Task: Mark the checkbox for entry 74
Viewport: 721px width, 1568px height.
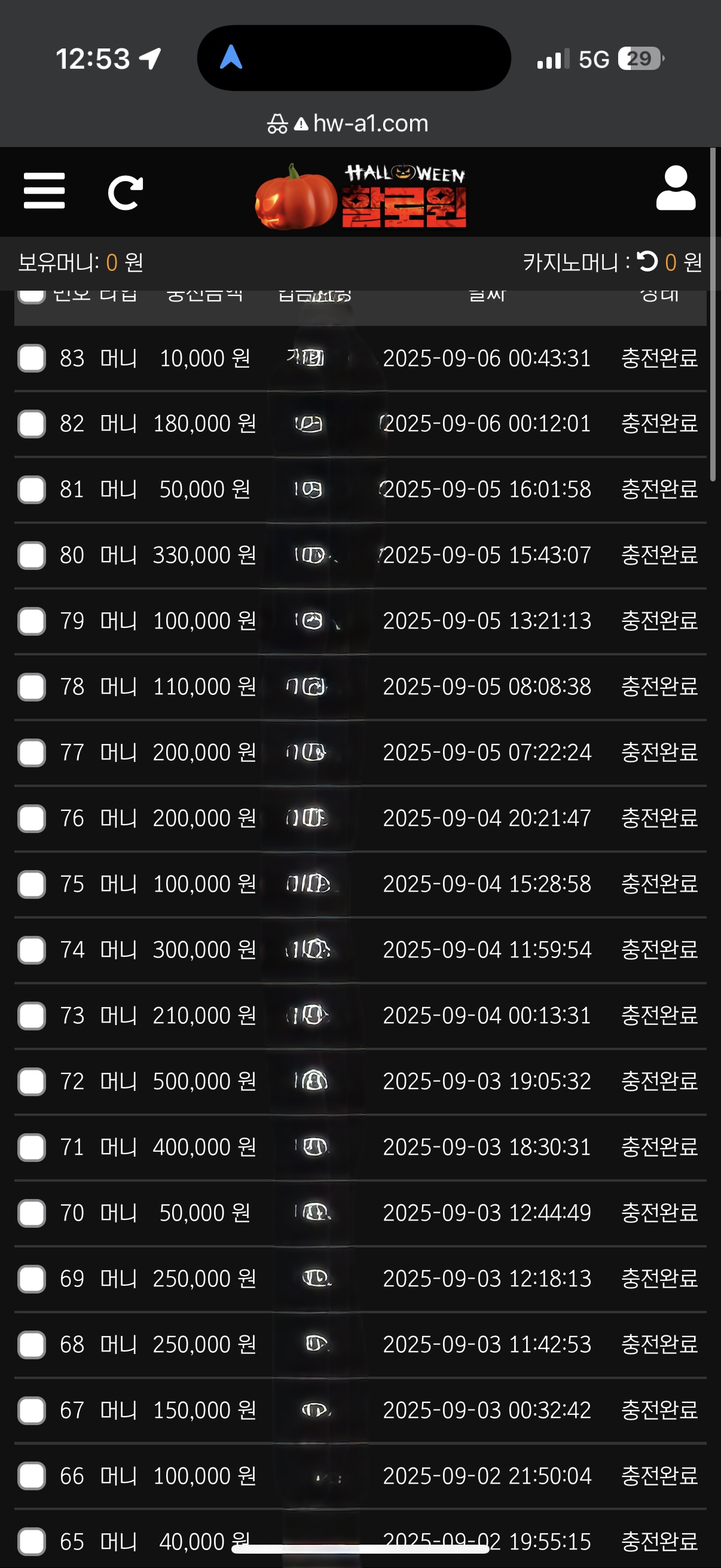Action: (x=32, y=950)
